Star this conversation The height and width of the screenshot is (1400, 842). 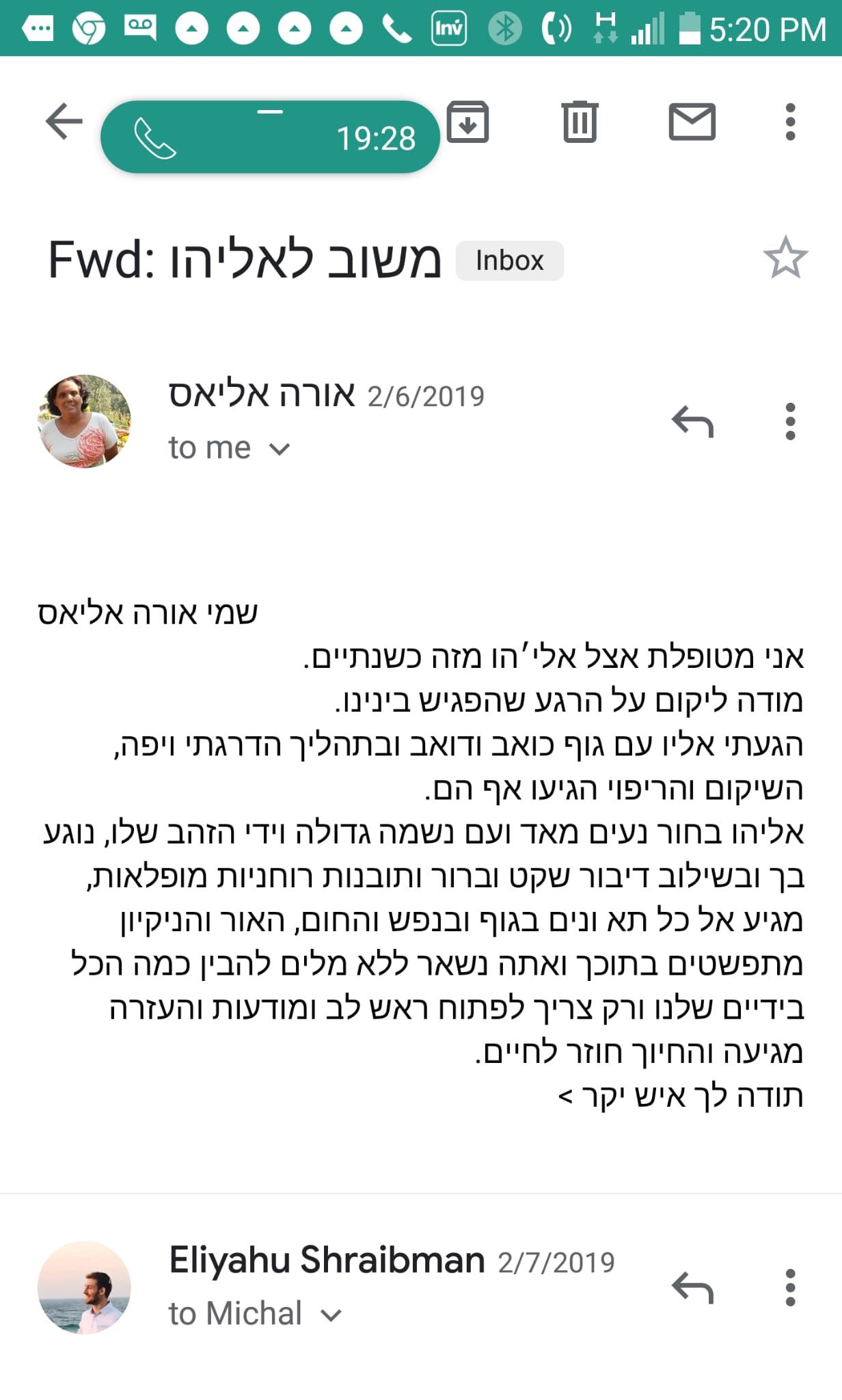[x=785, y=258]
